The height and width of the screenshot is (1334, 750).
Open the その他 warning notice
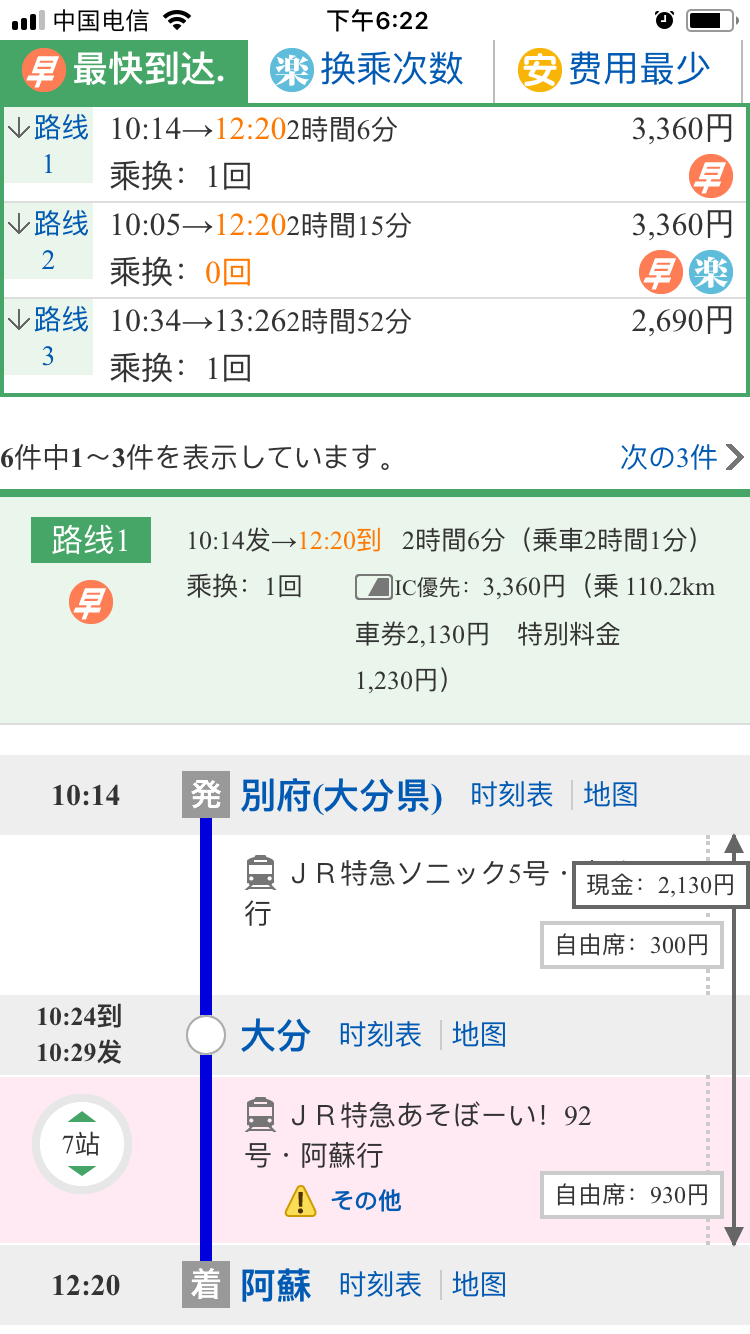click(x=343, y=1200)
